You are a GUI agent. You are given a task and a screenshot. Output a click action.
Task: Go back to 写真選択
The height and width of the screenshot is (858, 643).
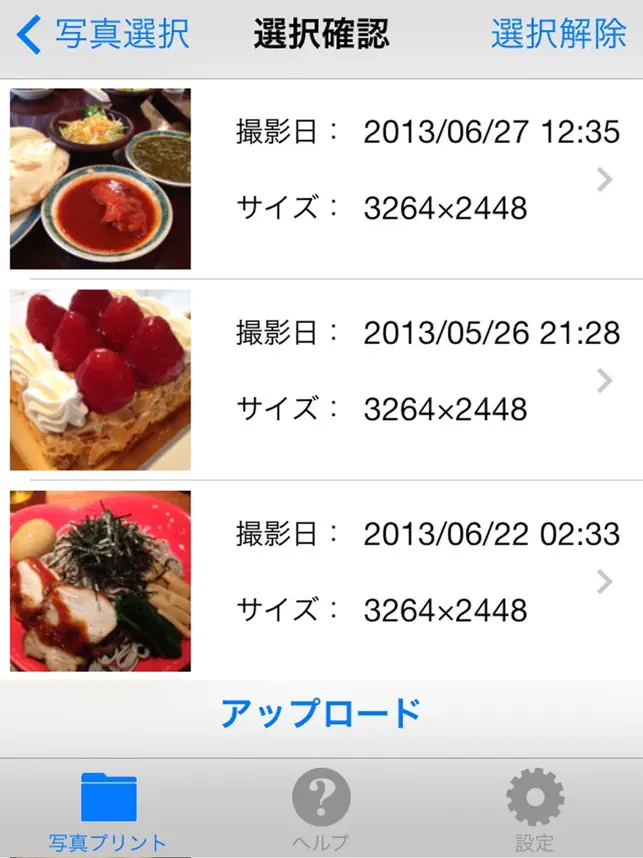pos(103,34)
